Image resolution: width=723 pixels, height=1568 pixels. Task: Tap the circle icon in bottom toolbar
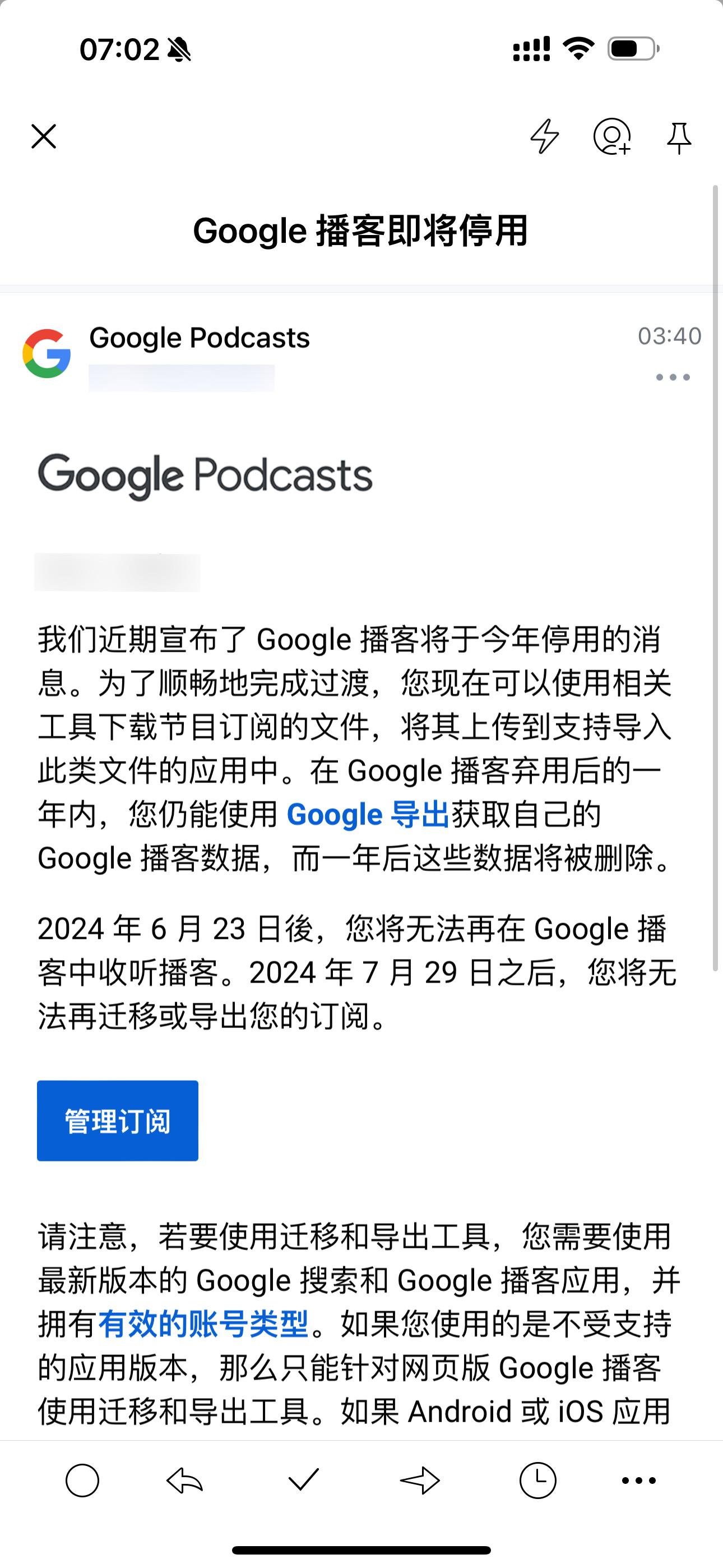pyautogui.click(x=82, y=1481)
